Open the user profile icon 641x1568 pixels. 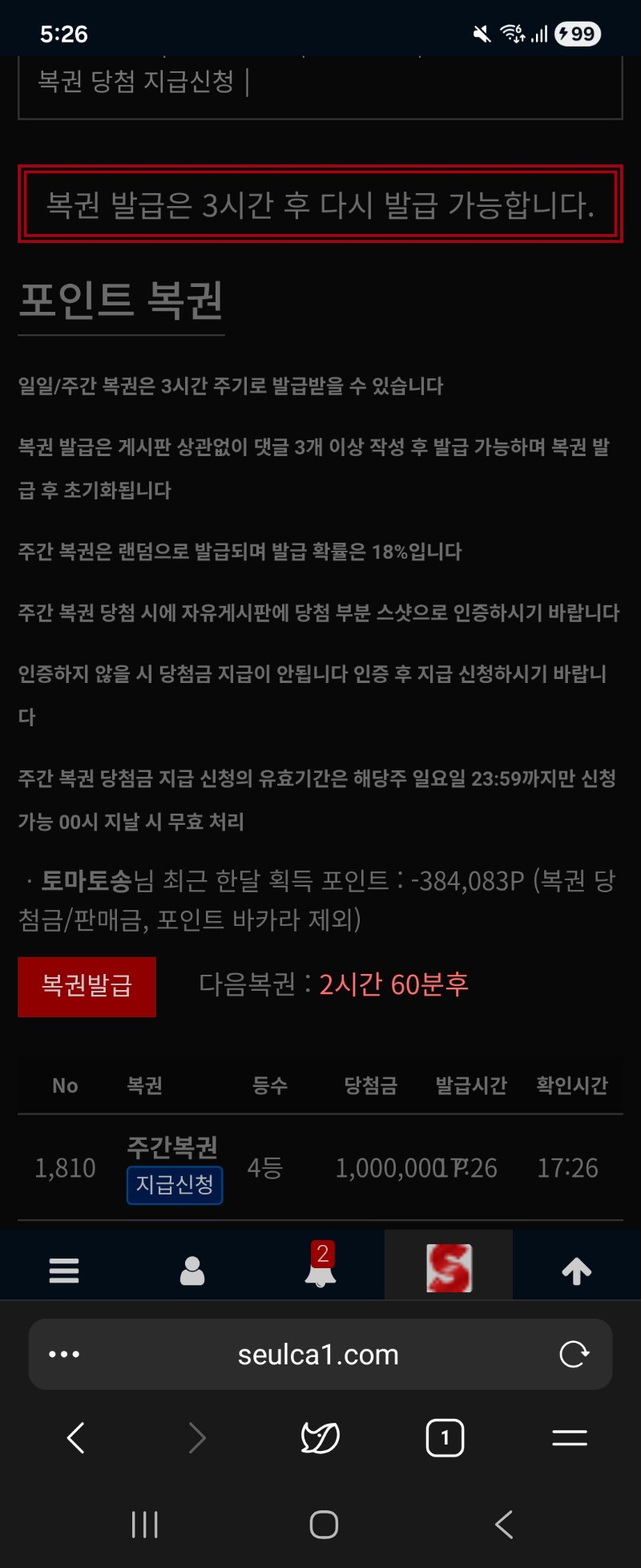pos(192,1271)
